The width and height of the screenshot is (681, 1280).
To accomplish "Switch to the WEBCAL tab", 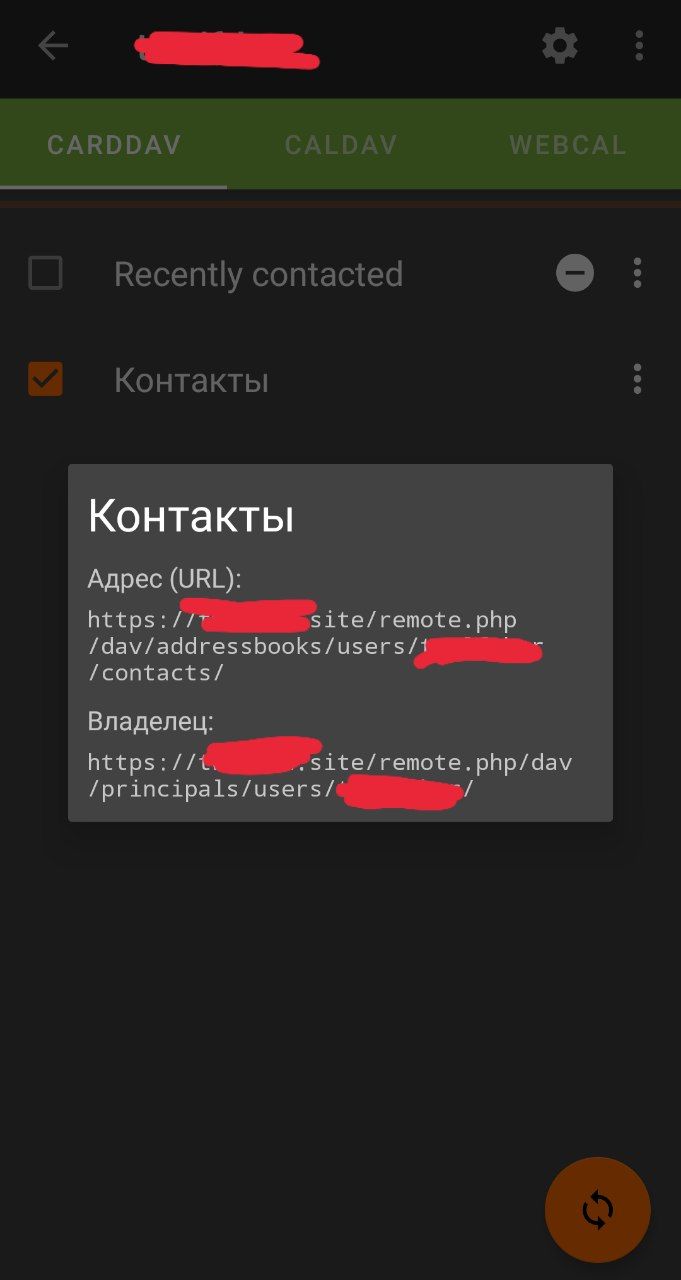I will 568,145.
